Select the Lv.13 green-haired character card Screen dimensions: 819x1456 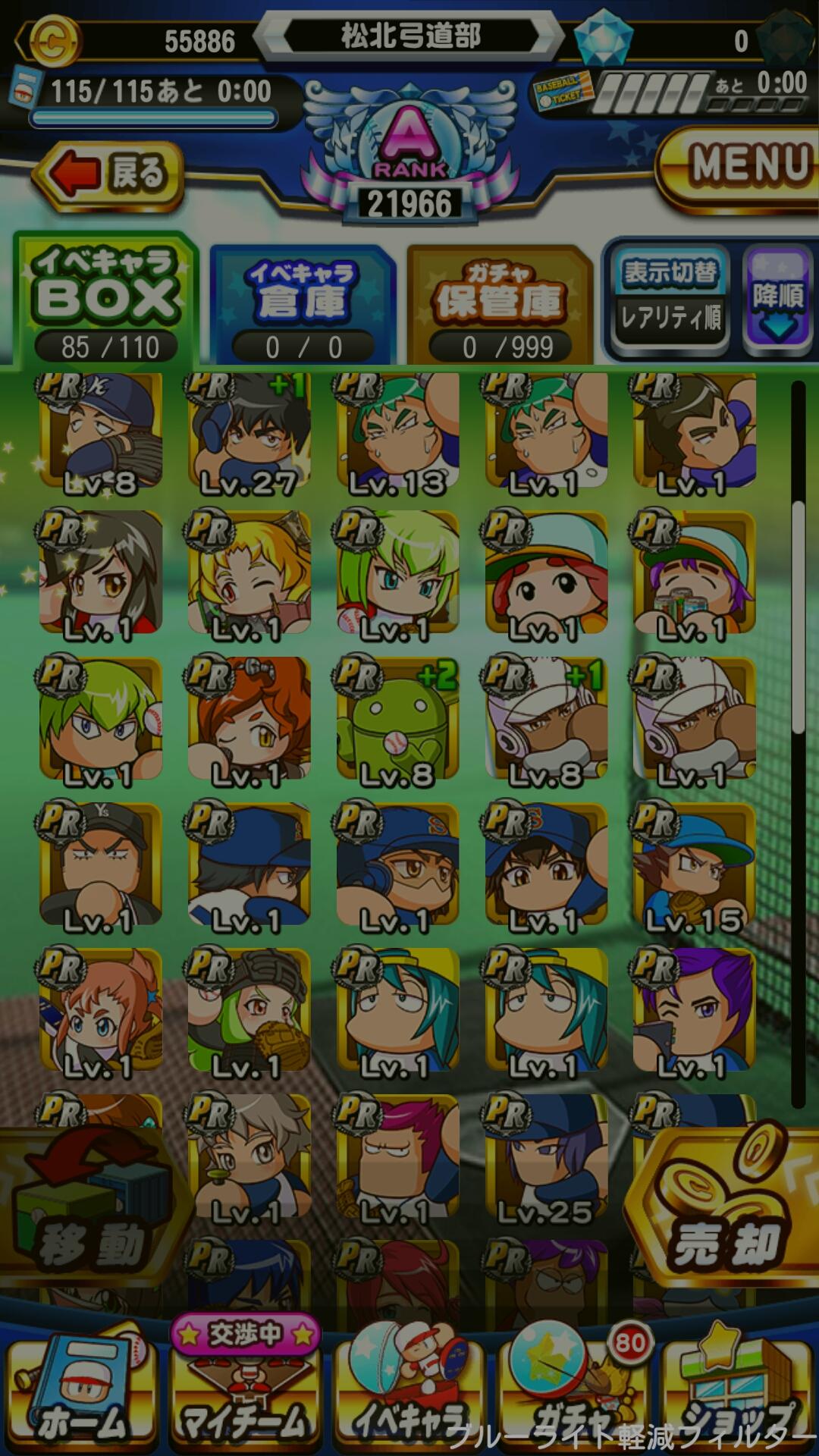click(397, 432)
